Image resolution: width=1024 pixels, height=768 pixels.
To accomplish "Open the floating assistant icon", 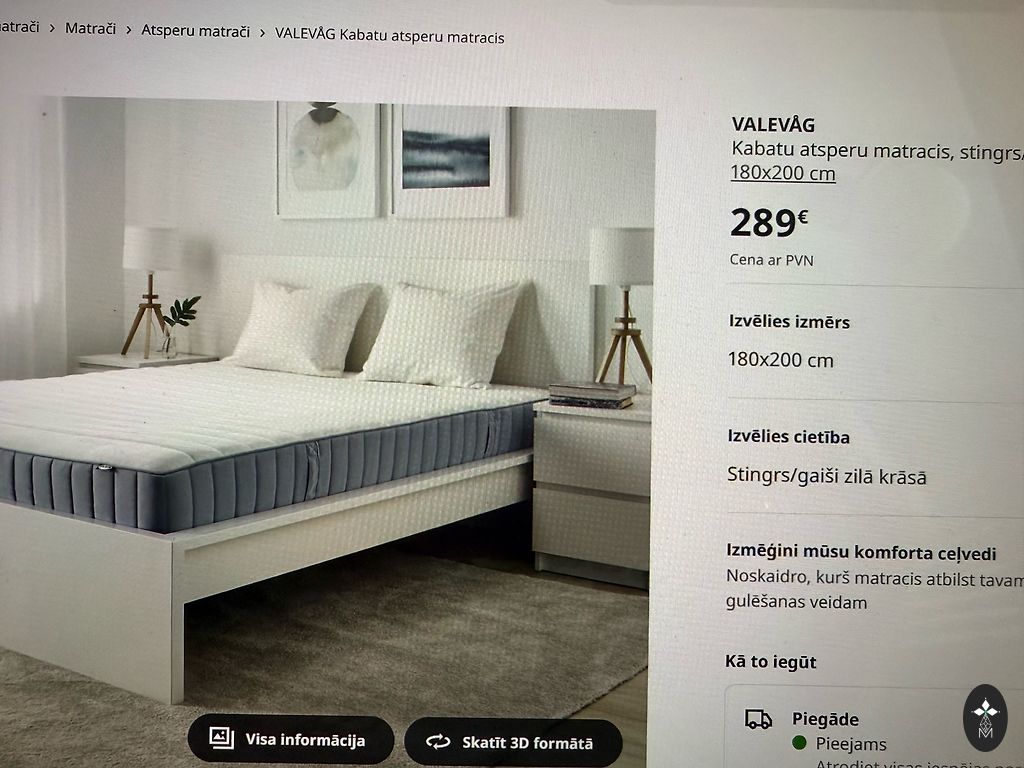I will click(x=985, y=717).
